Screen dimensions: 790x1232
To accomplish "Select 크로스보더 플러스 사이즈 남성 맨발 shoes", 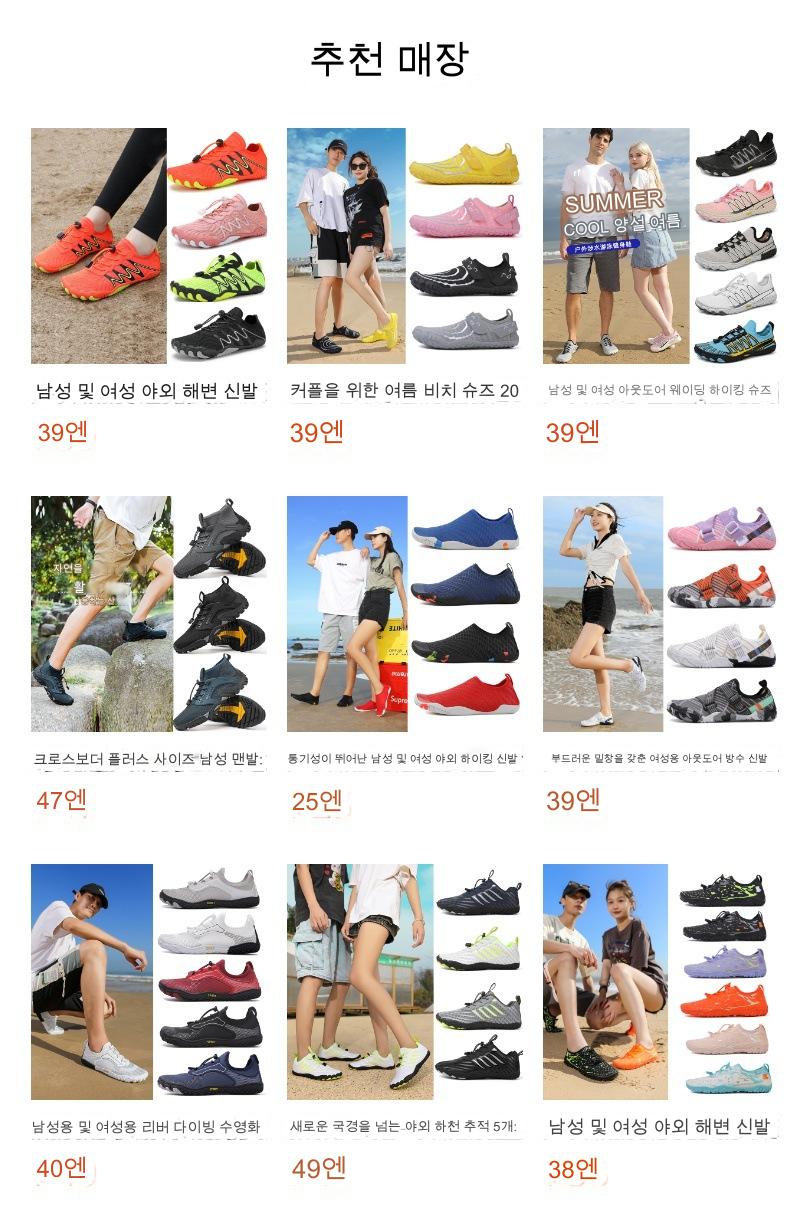I will [x=149, y=656].
